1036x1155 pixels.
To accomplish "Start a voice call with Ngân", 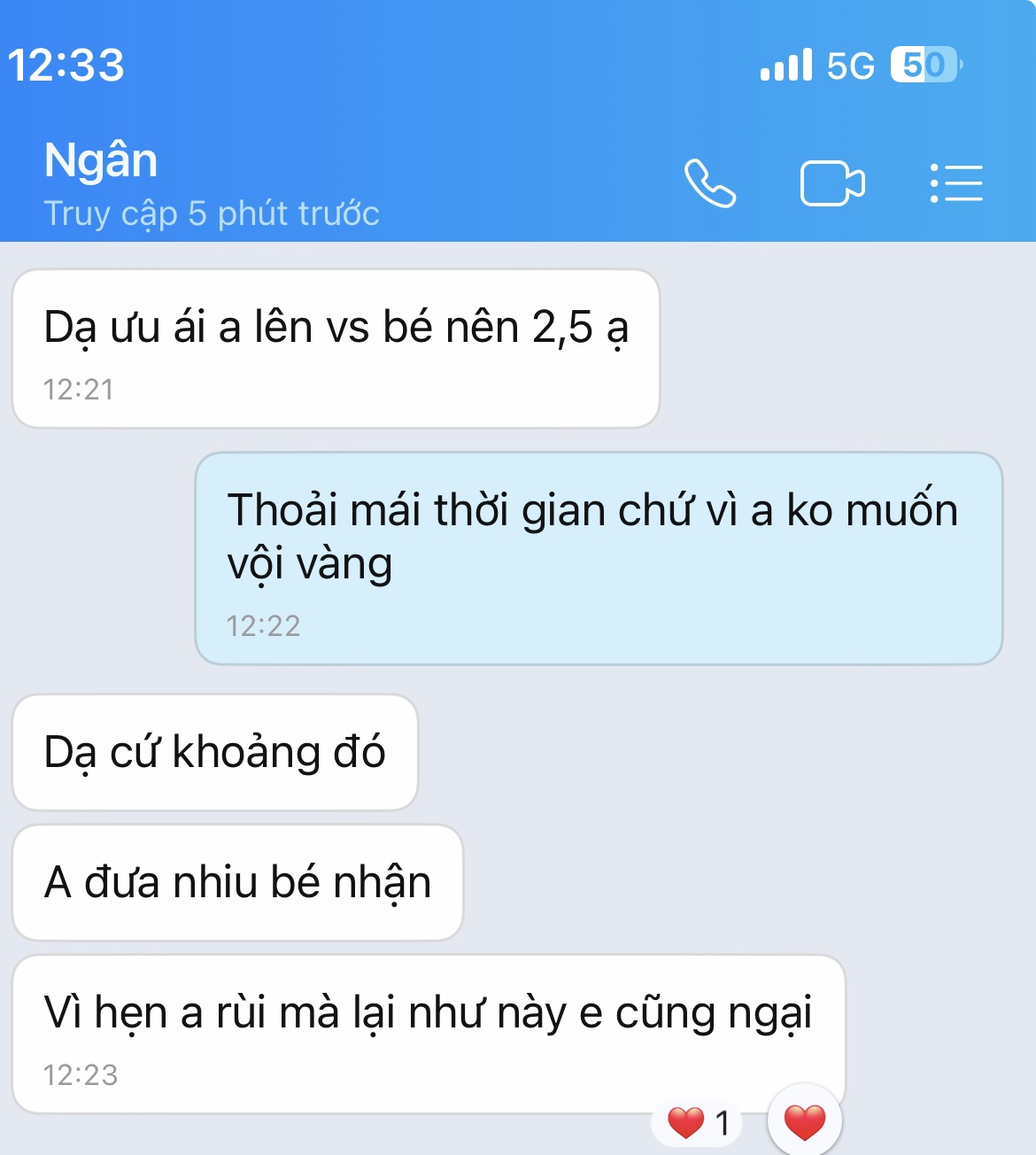I will click(x=710, y=183).
